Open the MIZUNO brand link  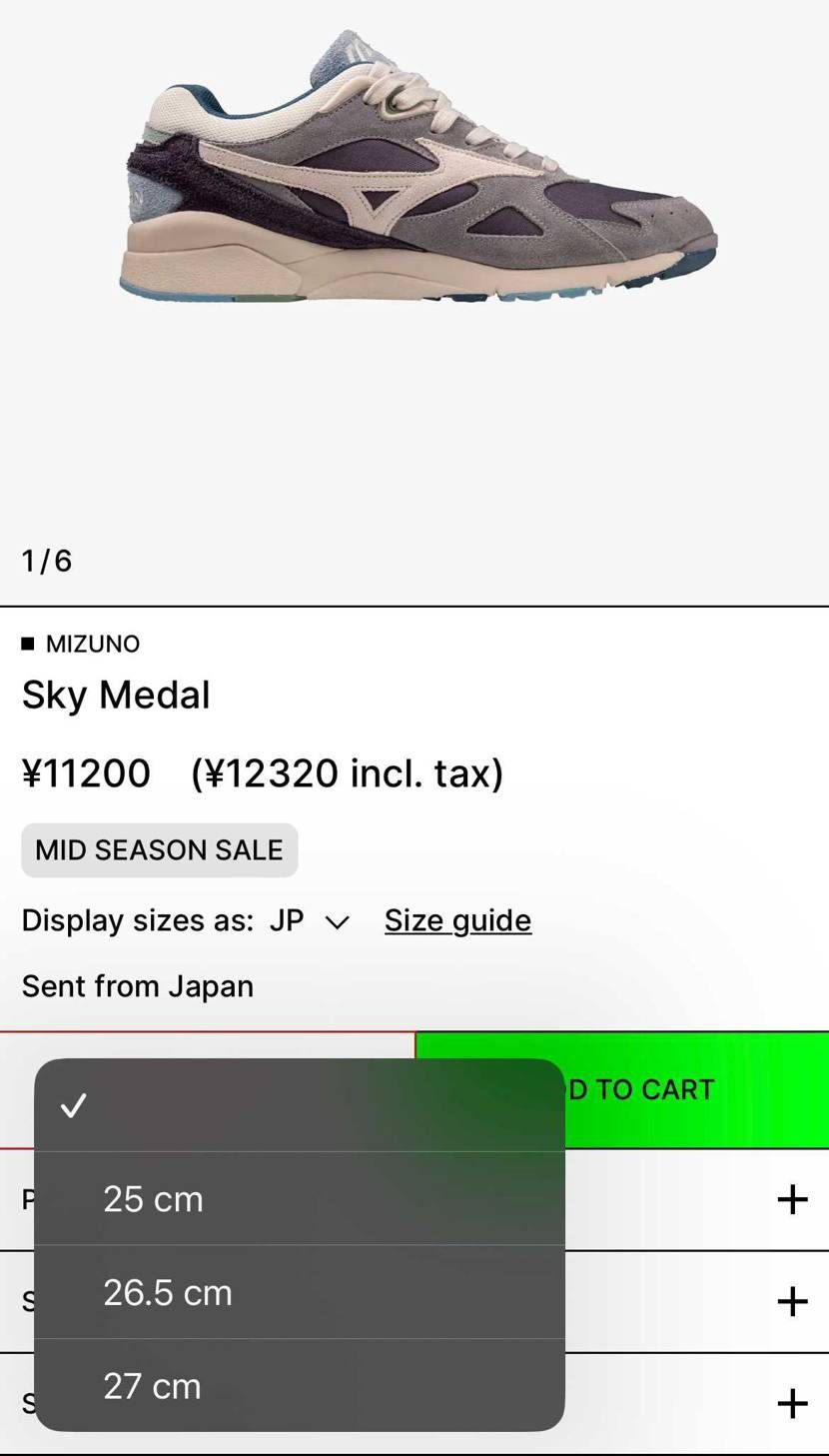[x=92, y=644]
